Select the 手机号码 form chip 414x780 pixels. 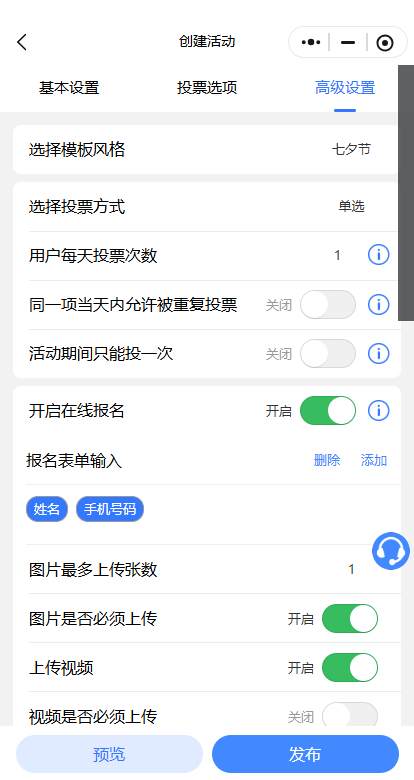(x=110, y=509)
